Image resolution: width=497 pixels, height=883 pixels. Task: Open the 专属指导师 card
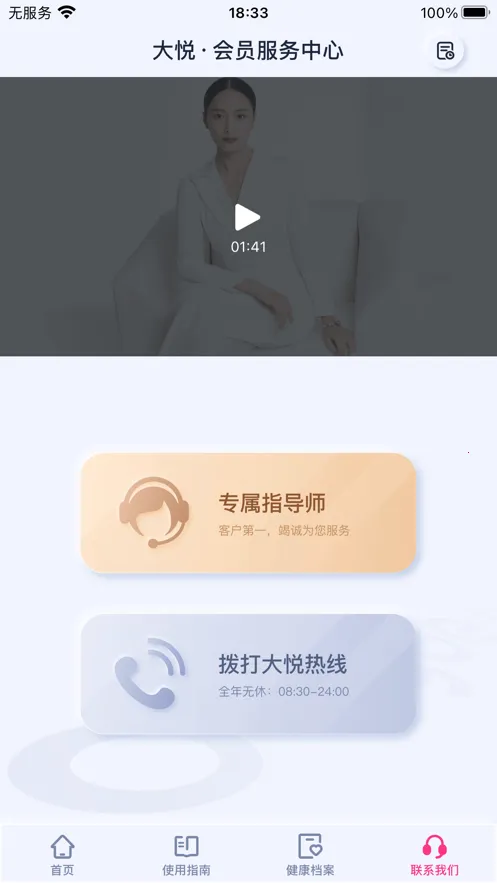pos(248,513)
